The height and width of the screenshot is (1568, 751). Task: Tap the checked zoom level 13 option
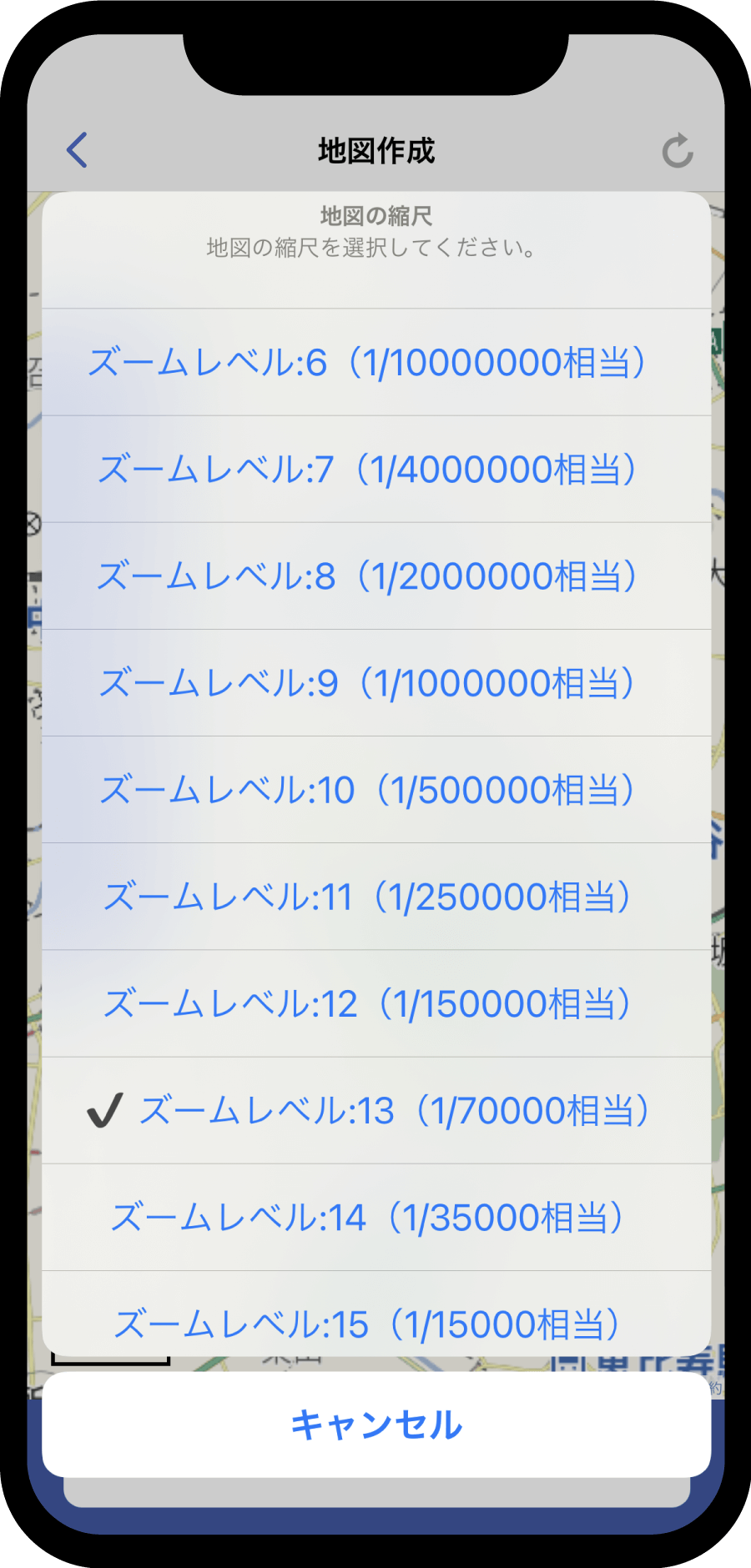[375, 1110]
